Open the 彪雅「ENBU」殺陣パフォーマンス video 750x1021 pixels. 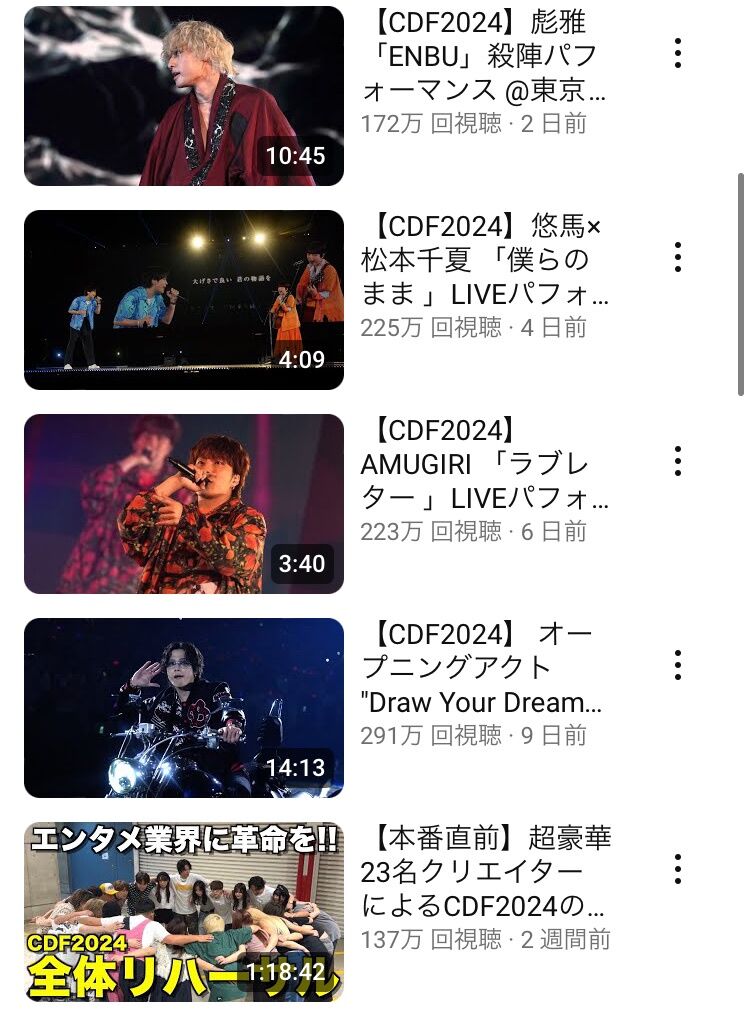coord(184,96)
